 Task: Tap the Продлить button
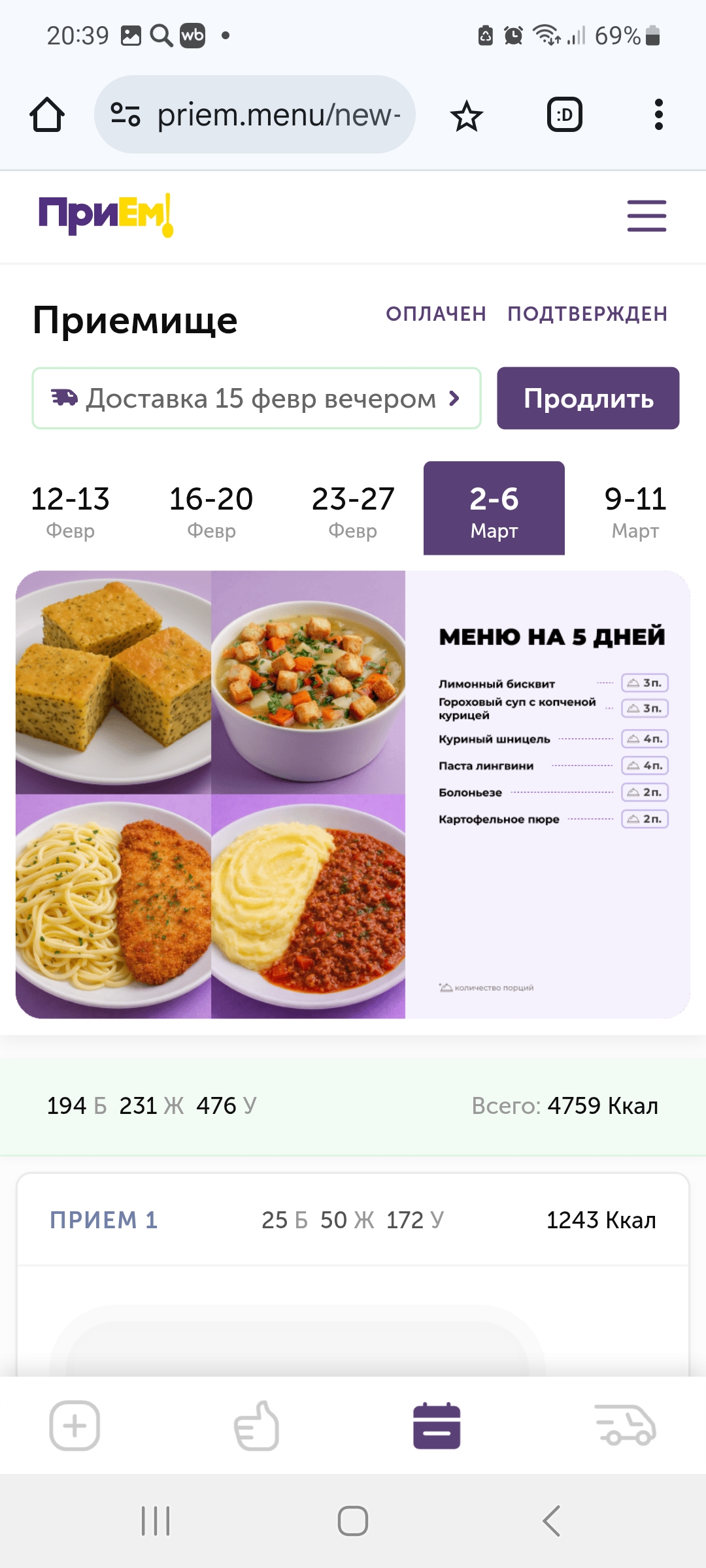pos(588,398)
